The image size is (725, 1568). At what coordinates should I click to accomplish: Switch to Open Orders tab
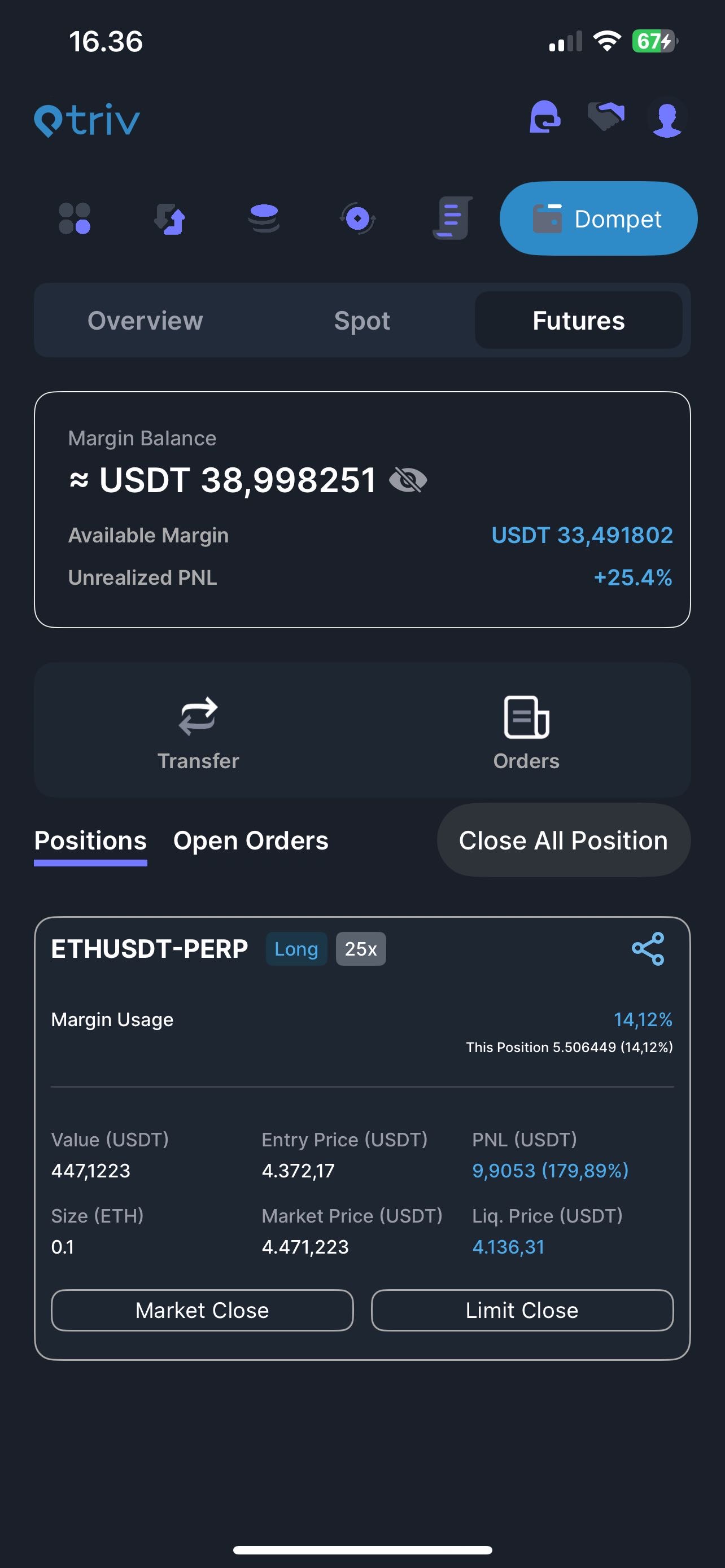(251, 840)
